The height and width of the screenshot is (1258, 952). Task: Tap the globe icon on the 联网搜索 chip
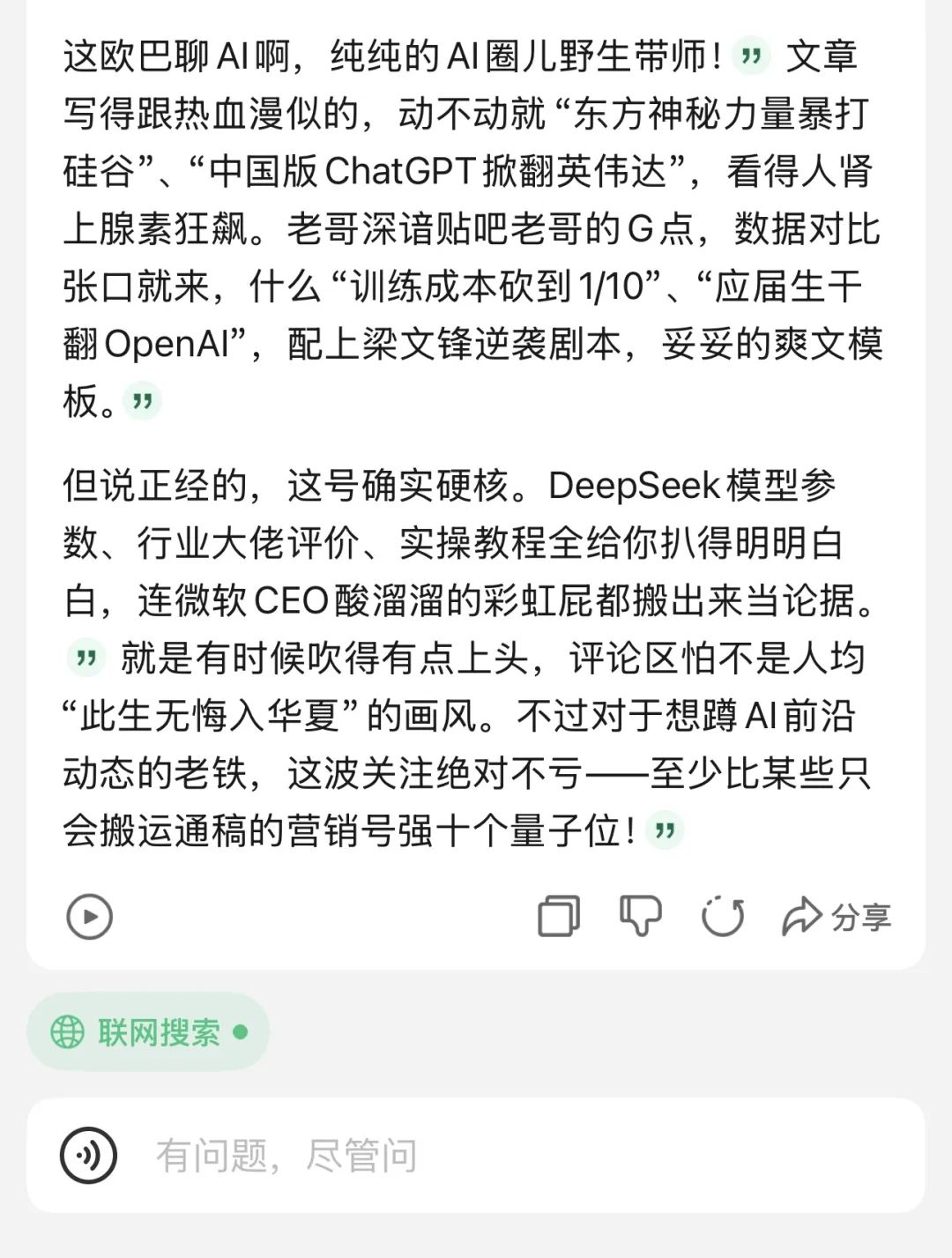click(x=66, y=1031)
